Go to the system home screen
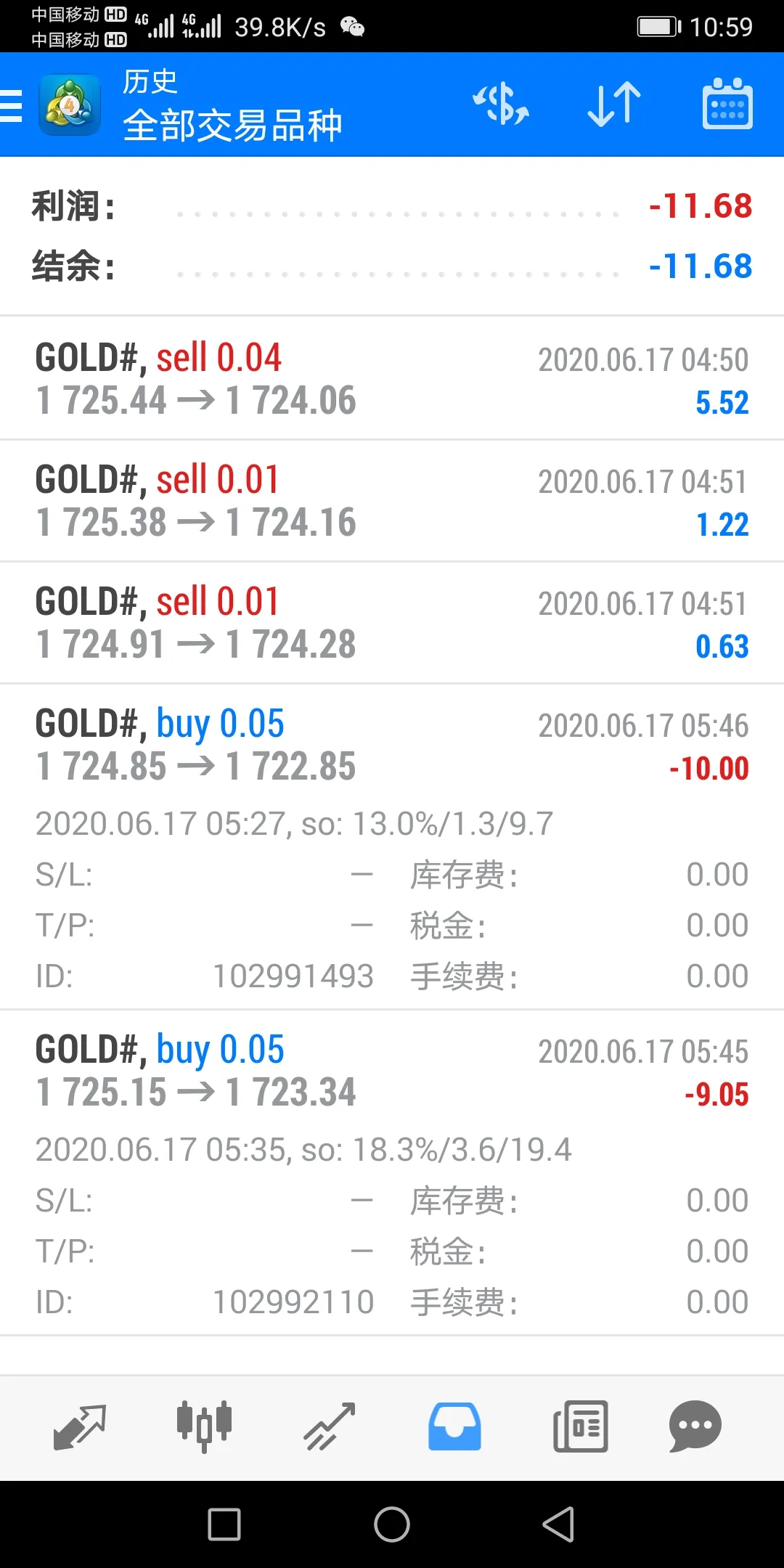 coord(392,1524)
